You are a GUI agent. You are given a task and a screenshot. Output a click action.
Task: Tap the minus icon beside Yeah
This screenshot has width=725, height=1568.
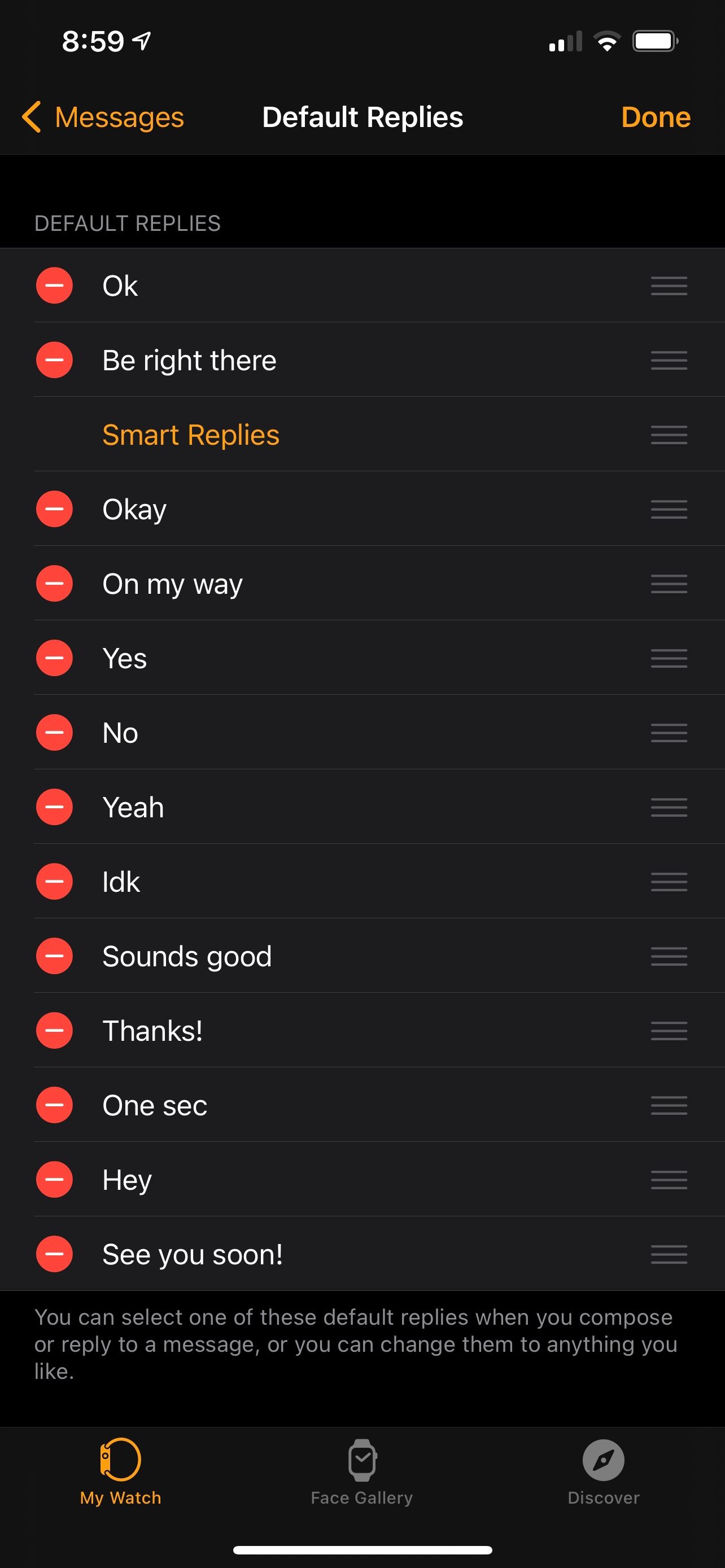(x=54, y=807)
